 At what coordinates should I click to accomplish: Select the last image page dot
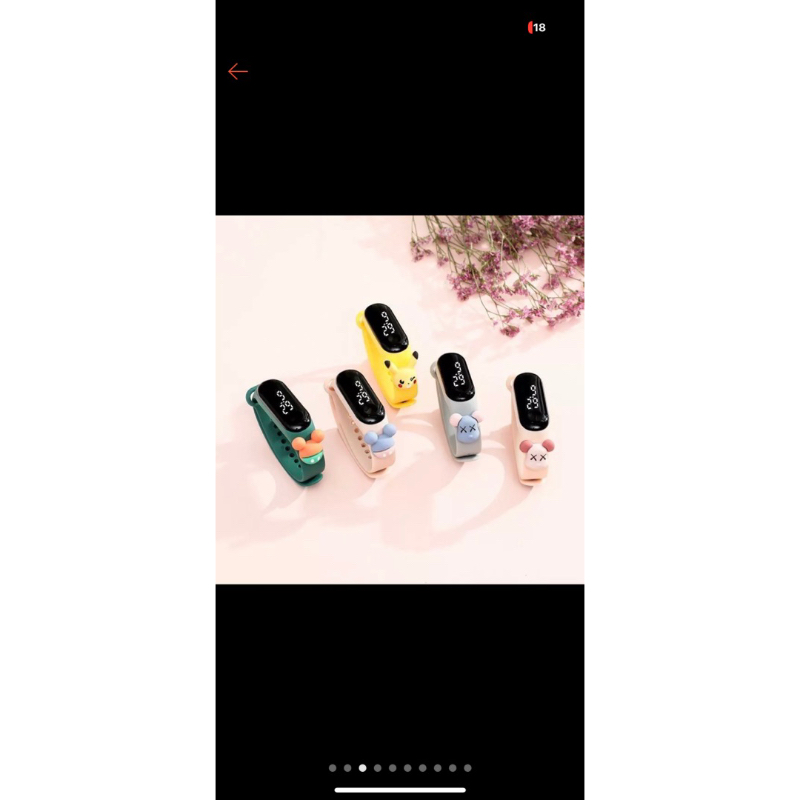coord(467,768)
